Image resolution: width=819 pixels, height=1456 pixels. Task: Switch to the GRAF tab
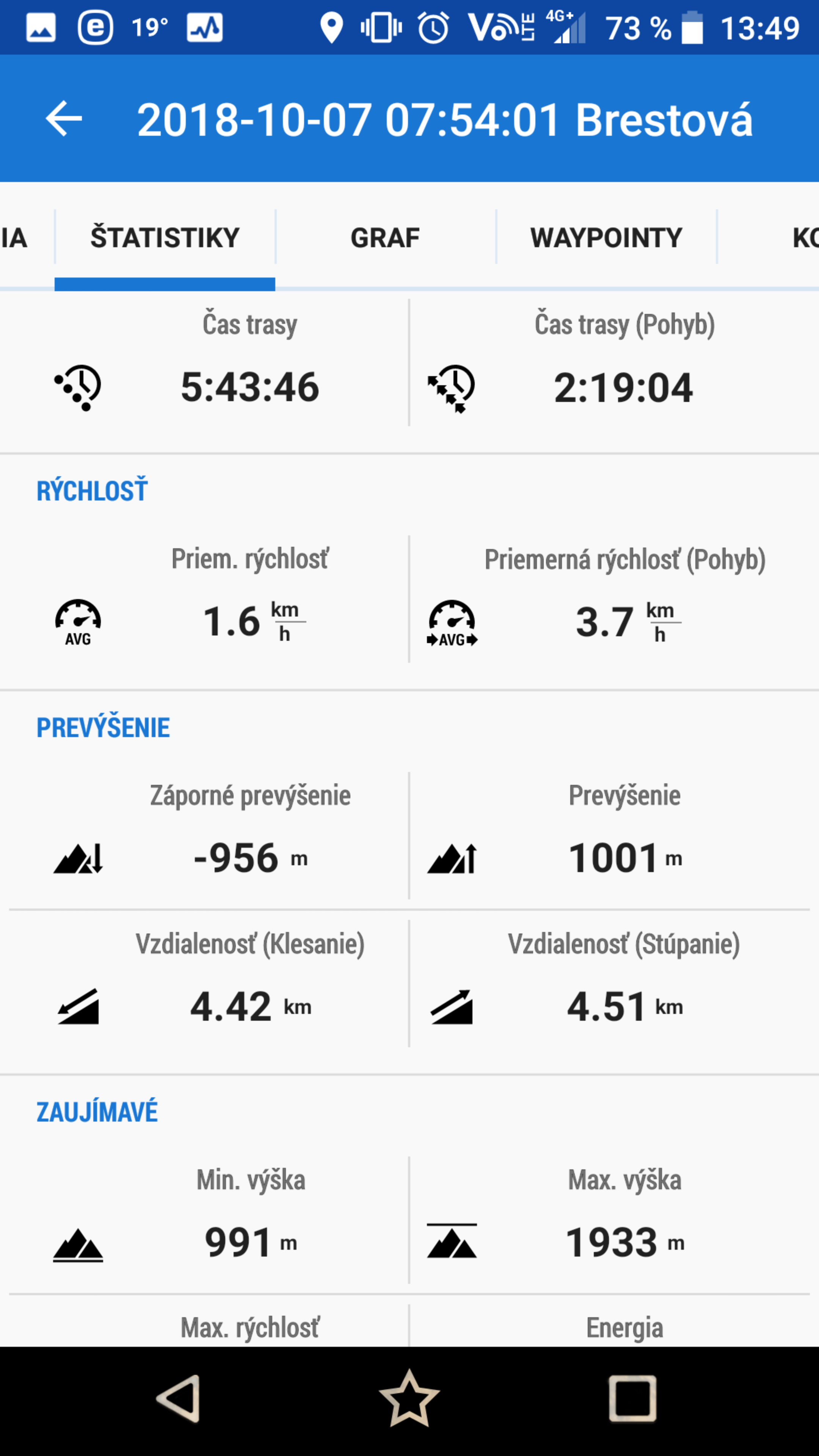pyautogui.click(x=386, y=237)
